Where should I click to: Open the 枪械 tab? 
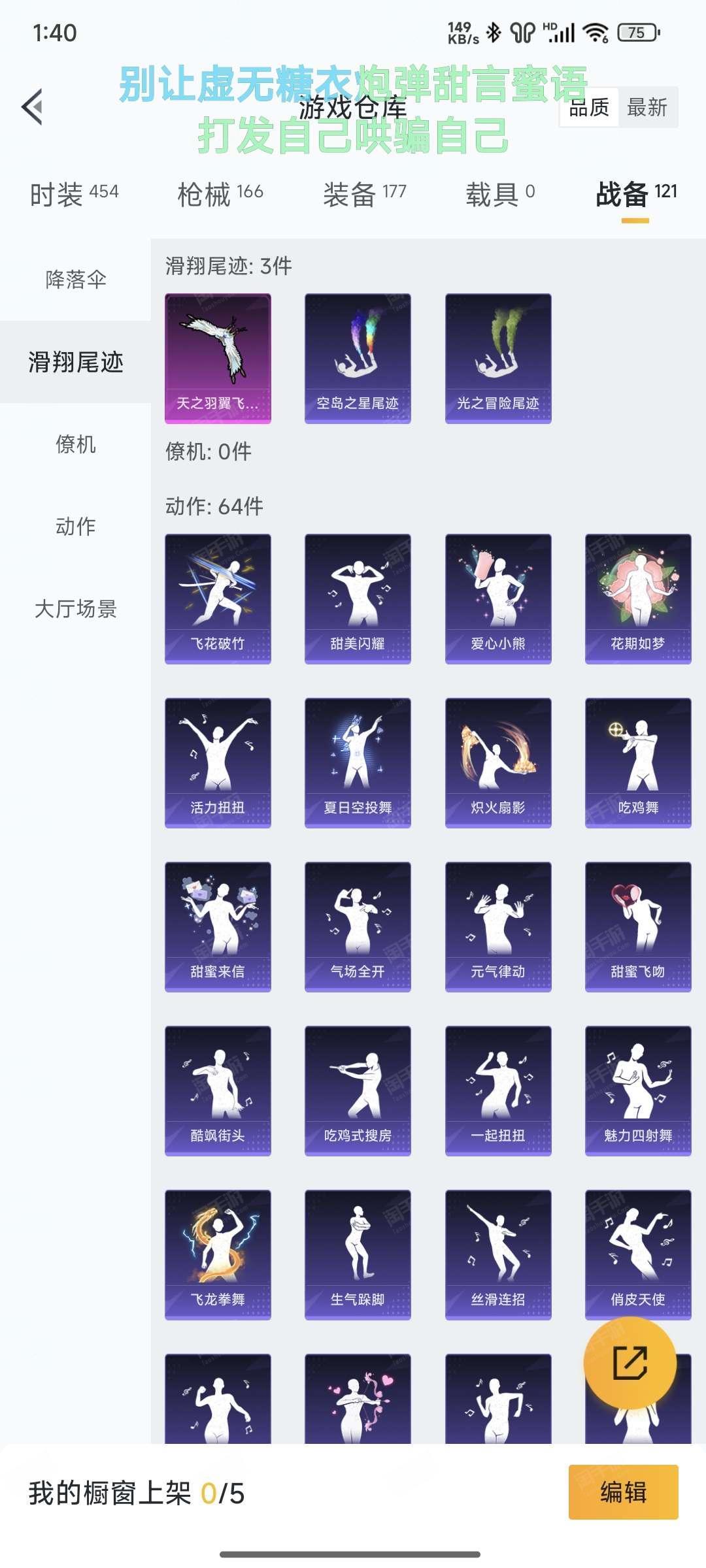(220, 194)
